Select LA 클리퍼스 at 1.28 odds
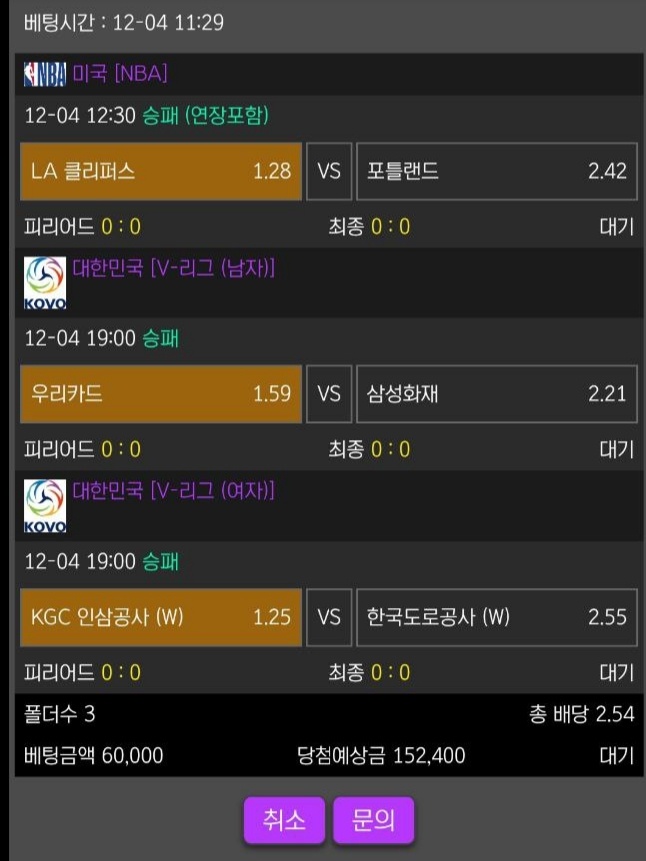646x861 pixels. point(161,171)
